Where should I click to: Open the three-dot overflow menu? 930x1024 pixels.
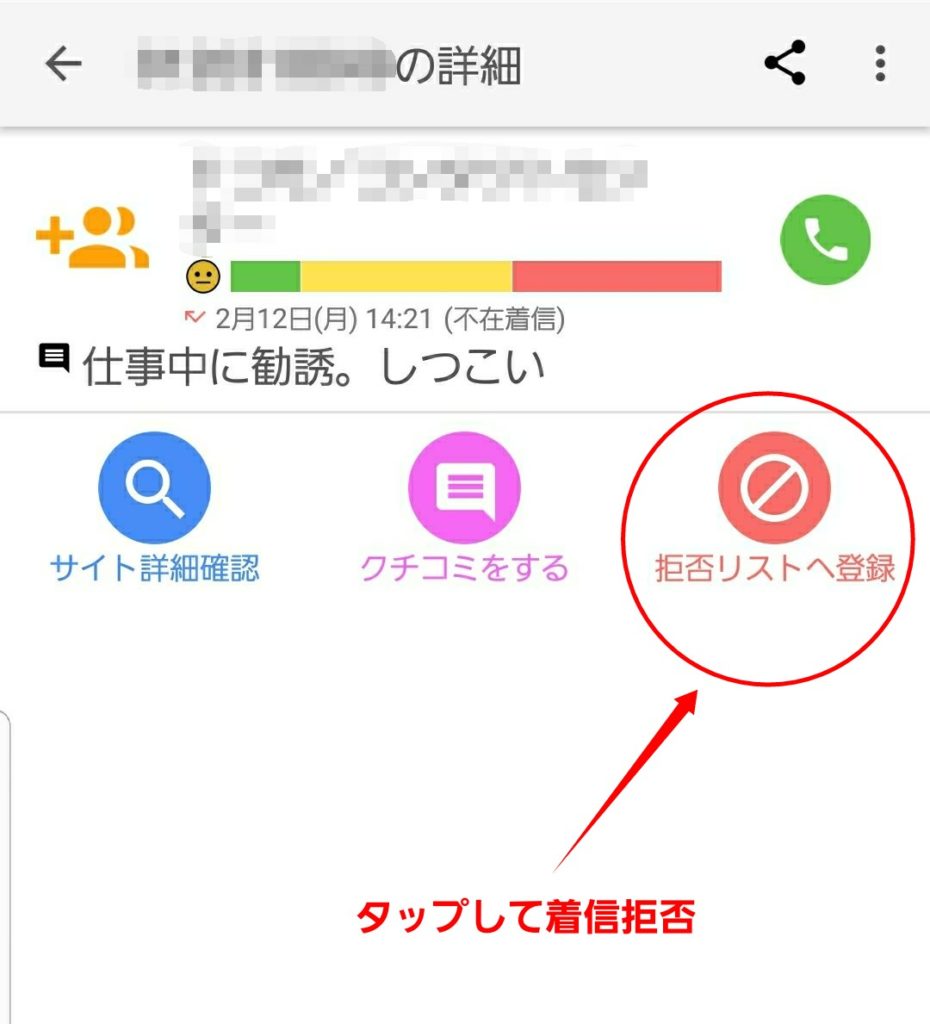pyautogui.click(x=880, y=65)
